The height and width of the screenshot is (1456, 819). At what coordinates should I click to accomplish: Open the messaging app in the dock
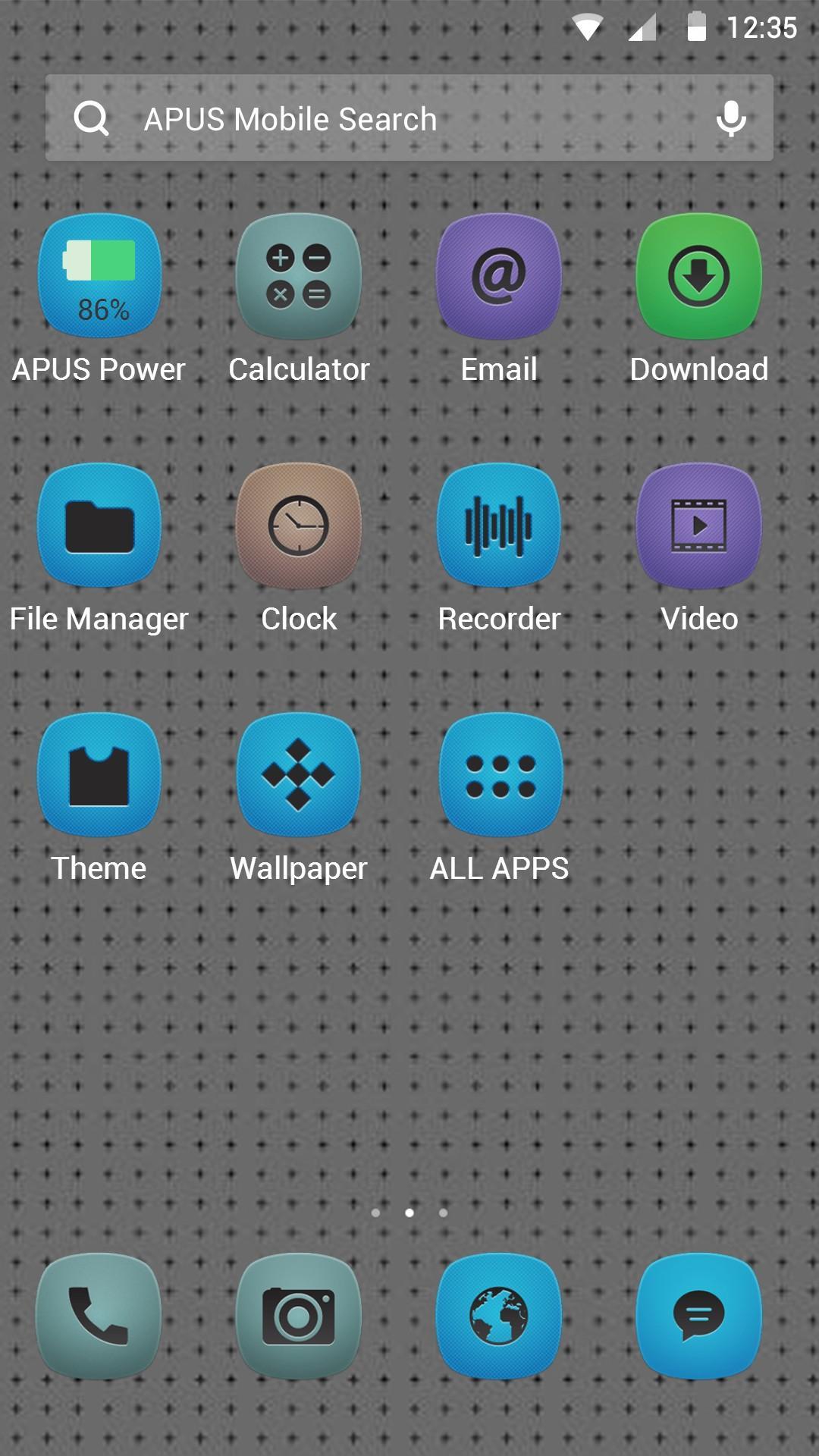click(698, 1316)
